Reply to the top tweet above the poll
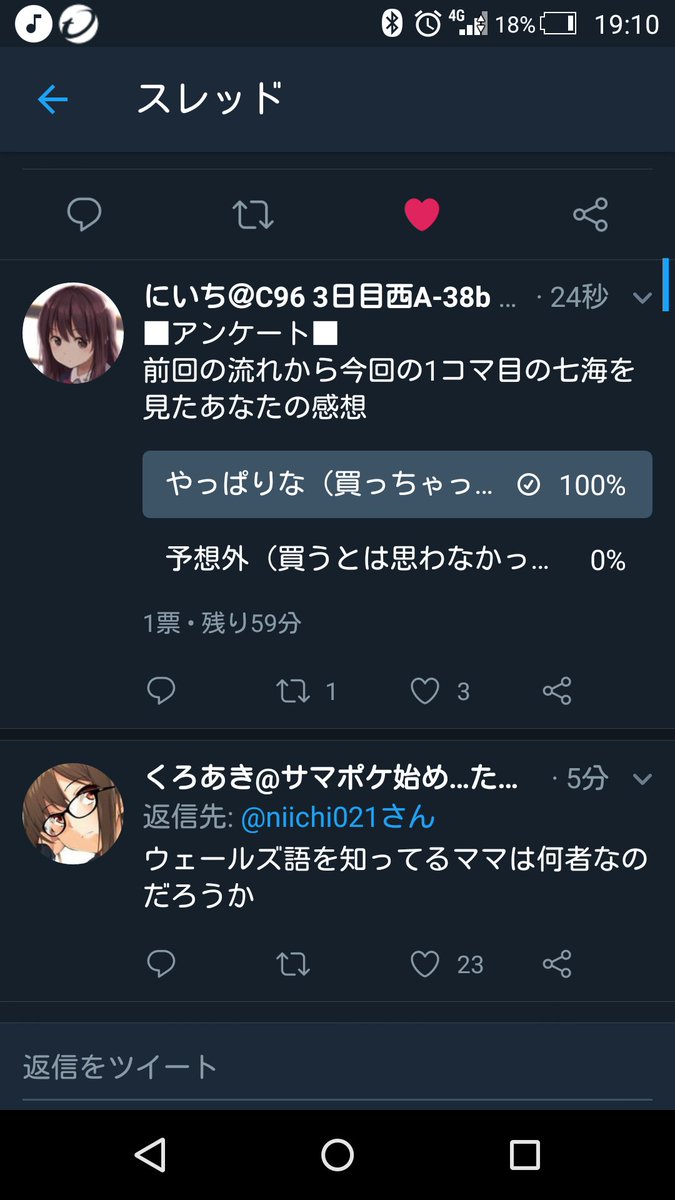Screen dimensions: 675x1200 (84, 214)
